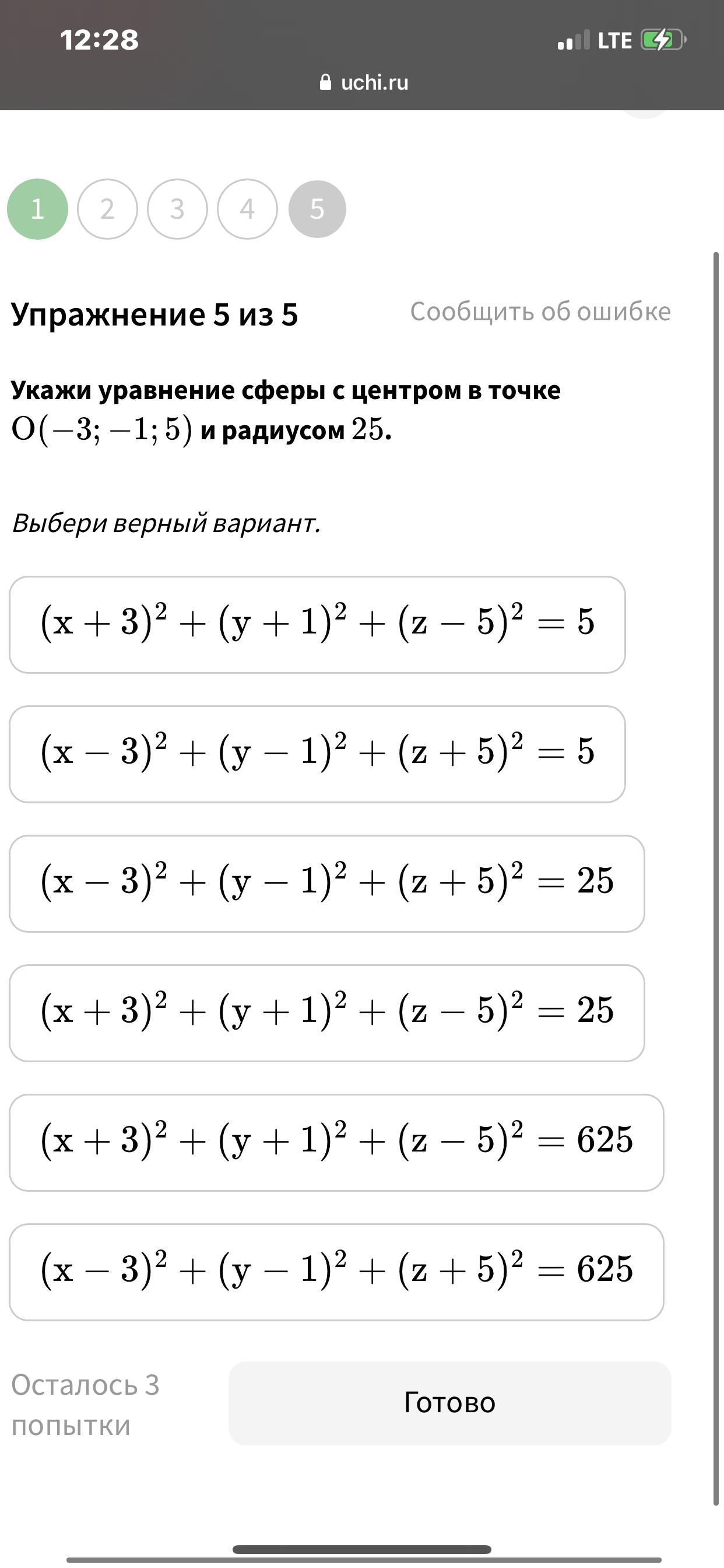This screenshot has width=724, height=1568.
Task: Pick (x−3)²+(y−1)²+(z+5)²=25 answer
Action: pyautogui.click(x=326, y=884)
